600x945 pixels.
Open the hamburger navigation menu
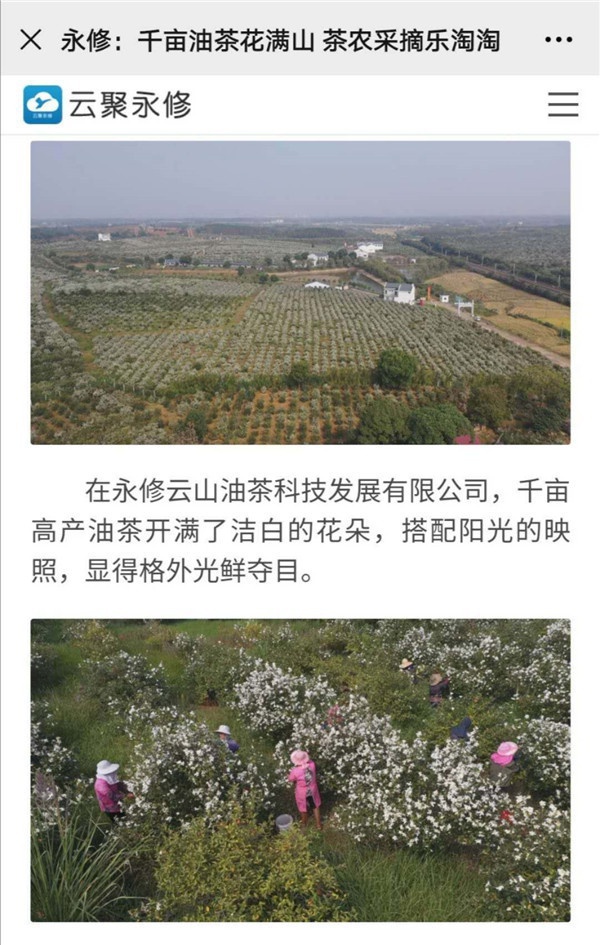point(563,104)
